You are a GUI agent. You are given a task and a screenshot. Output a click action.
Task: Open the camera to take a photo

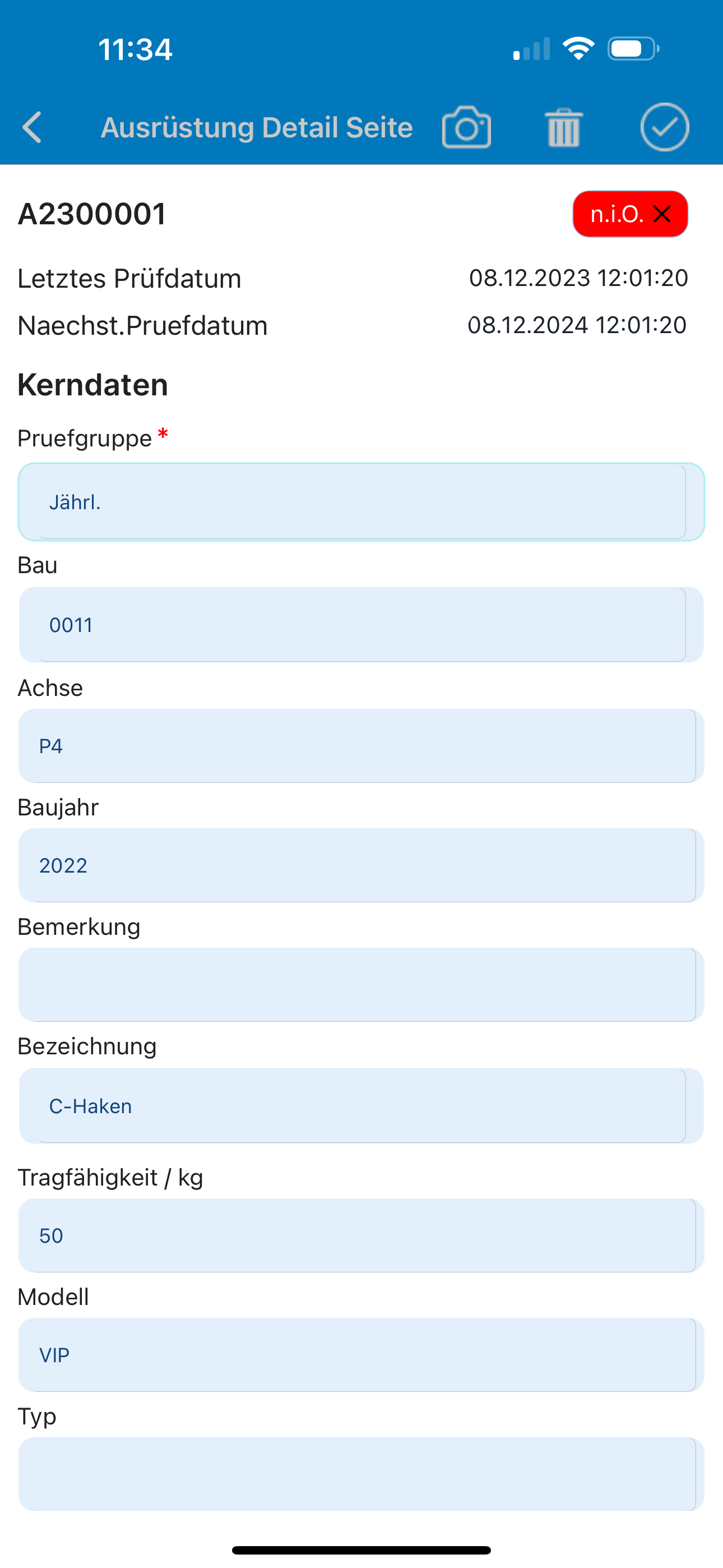pos(466,127)
